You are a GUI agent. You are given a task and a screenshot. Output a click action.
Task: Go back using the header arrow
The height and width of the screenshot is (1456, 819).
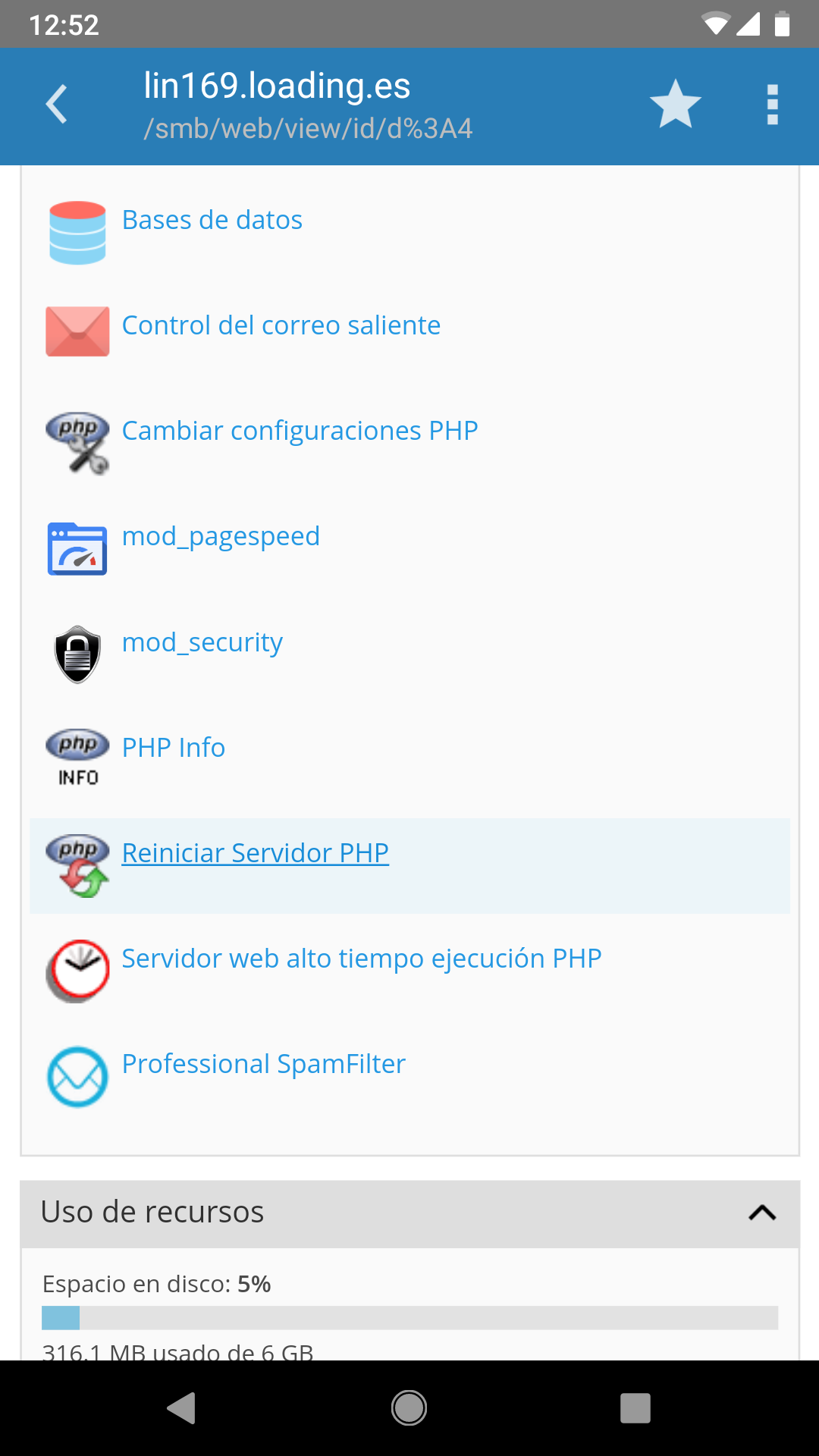click(57, 104)
